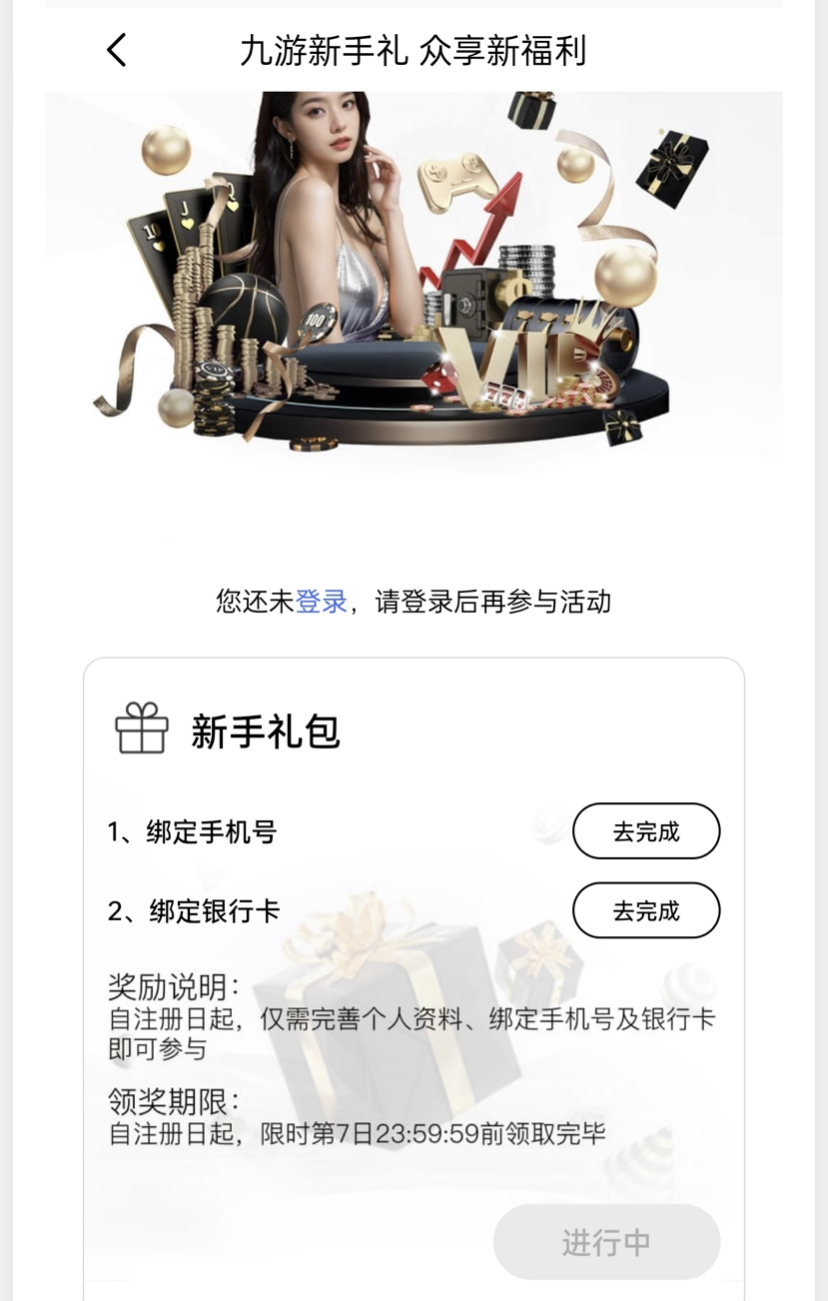Tap the grey 进行中 button
This screenshot has height=1301, width=828.
click(606, 1242)
